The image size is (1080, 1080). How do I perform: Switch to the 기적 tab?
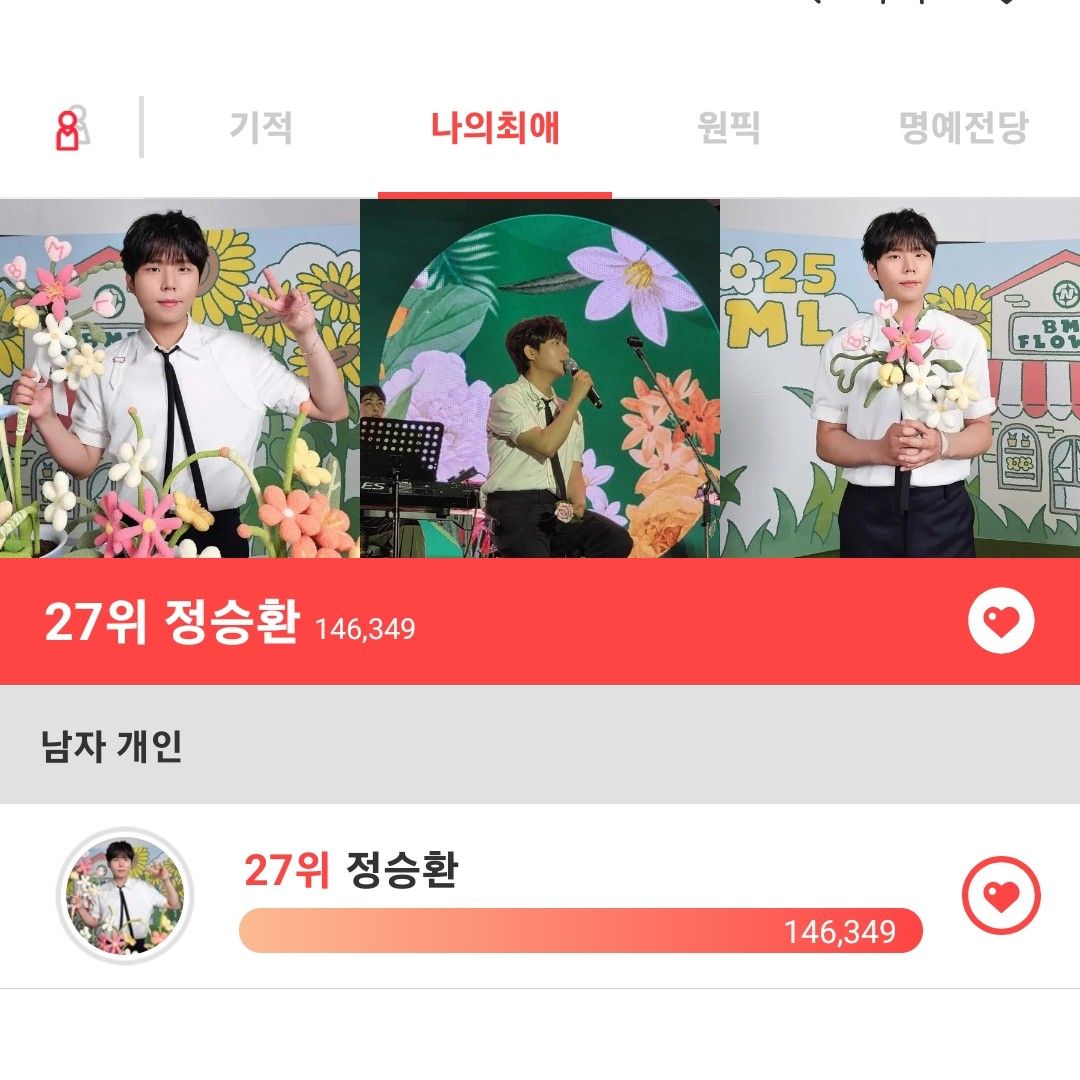click(x=261, y=128)
